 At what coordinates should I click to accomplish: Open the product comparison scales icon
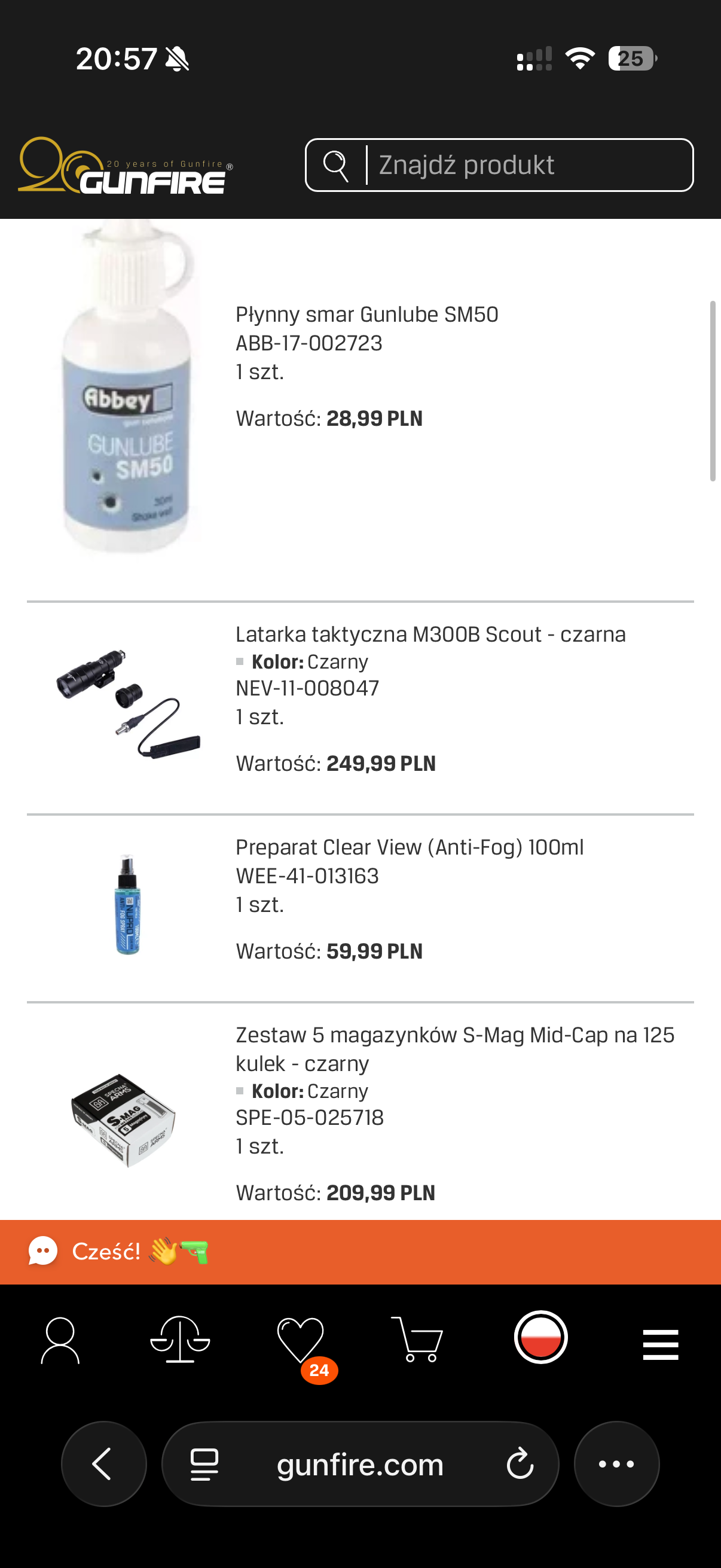[x=180, y=1339]
